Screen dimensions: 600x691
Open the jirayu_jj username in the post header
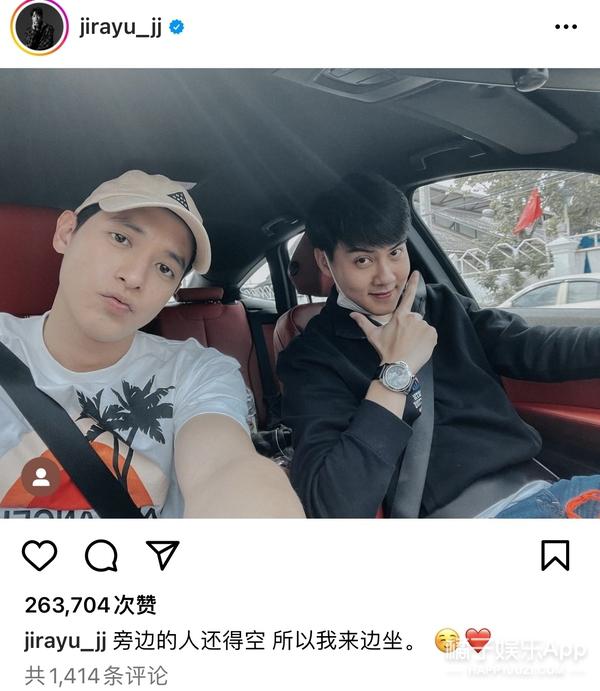coord(121,28)
